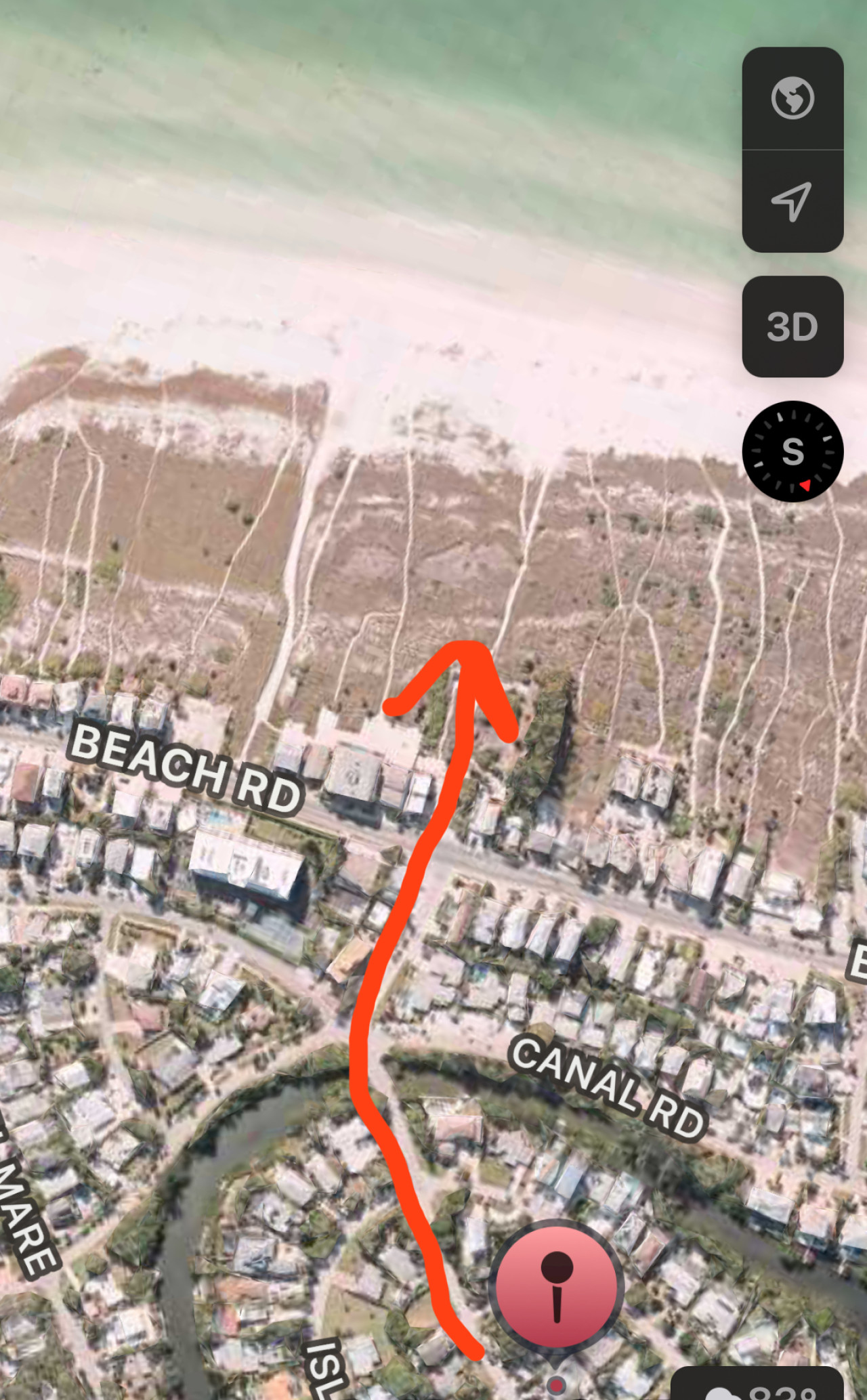Screen dimensions: 867x1400
Task: Expand map display options via globe button
Action: pos(792,100)
